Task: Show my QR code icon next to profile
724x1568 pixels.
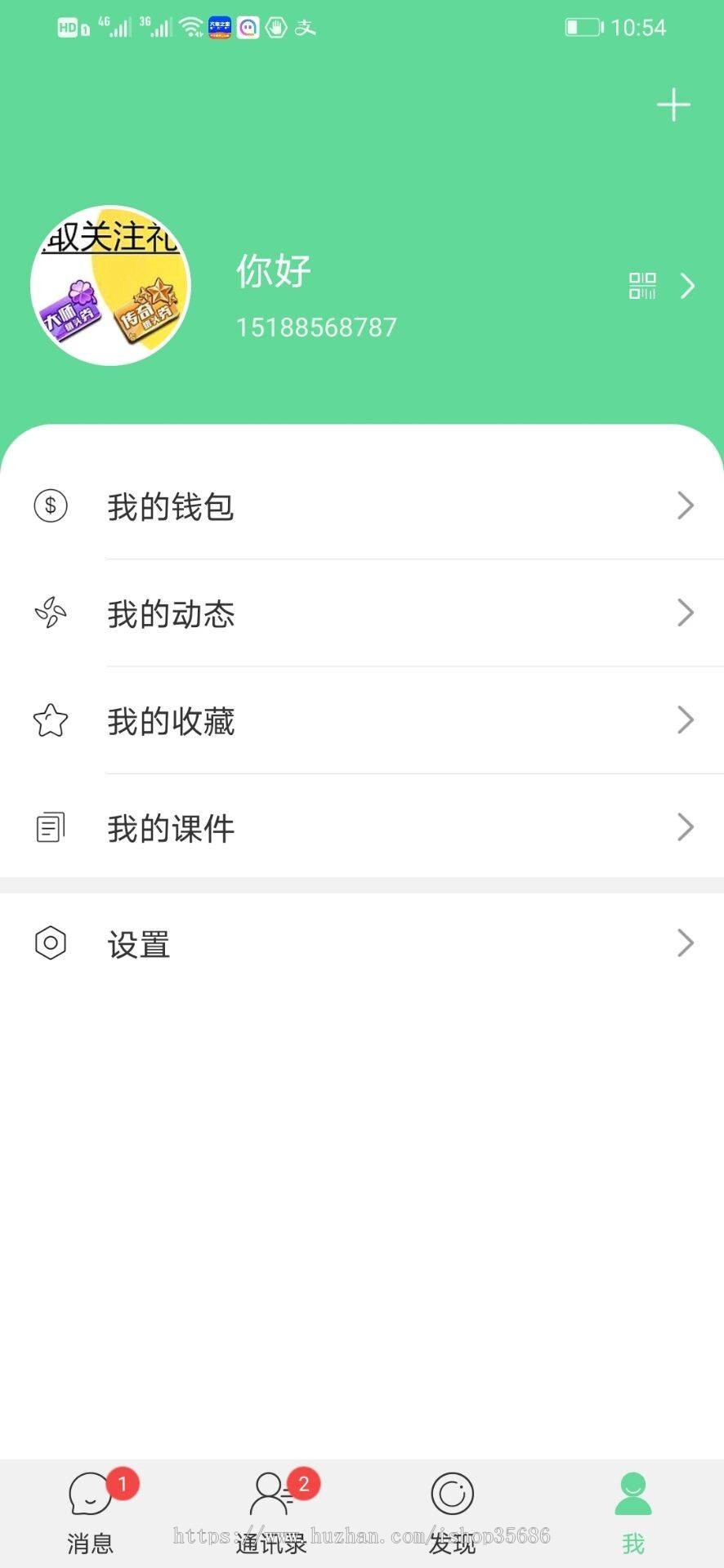Action: 642,285
